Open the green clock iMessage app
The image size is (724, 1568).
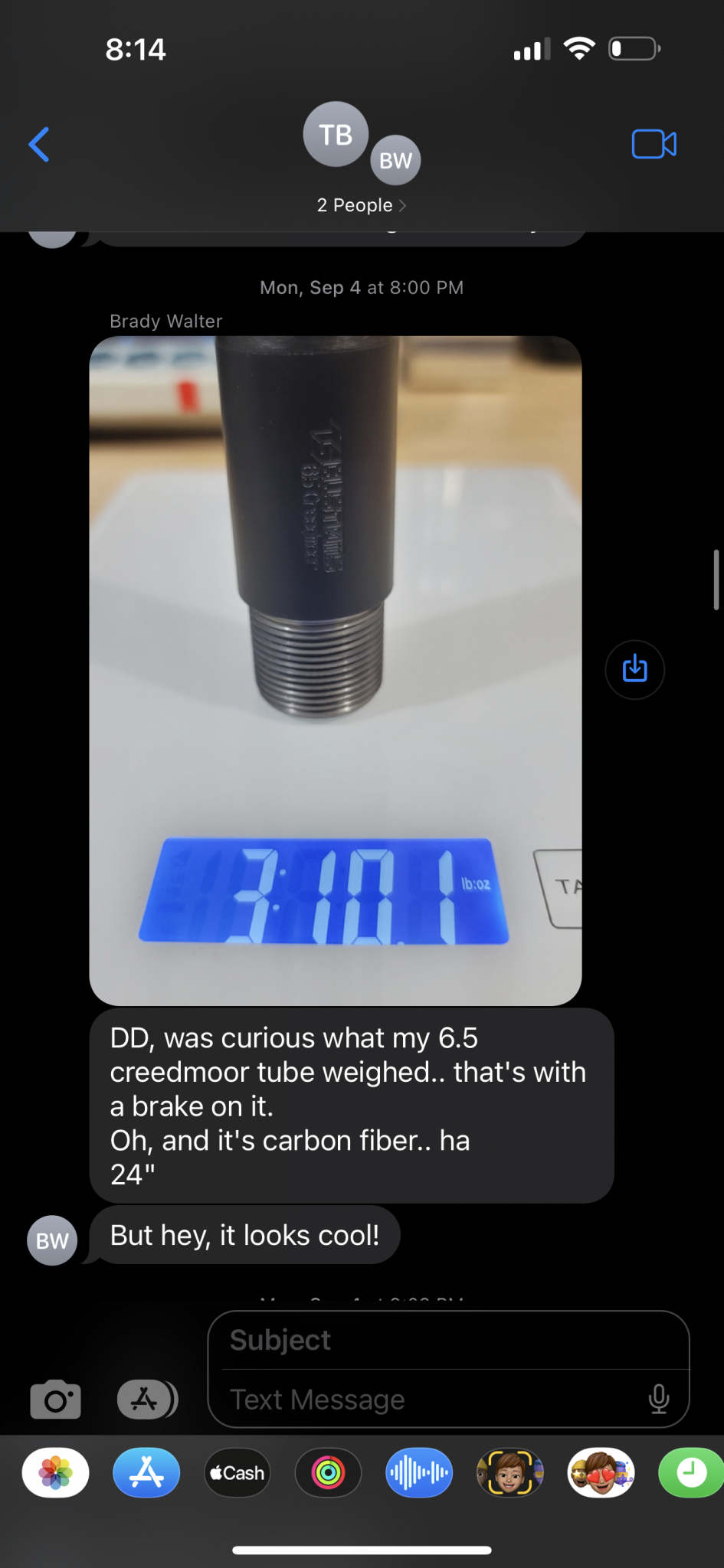click(x=691, y=1472)
